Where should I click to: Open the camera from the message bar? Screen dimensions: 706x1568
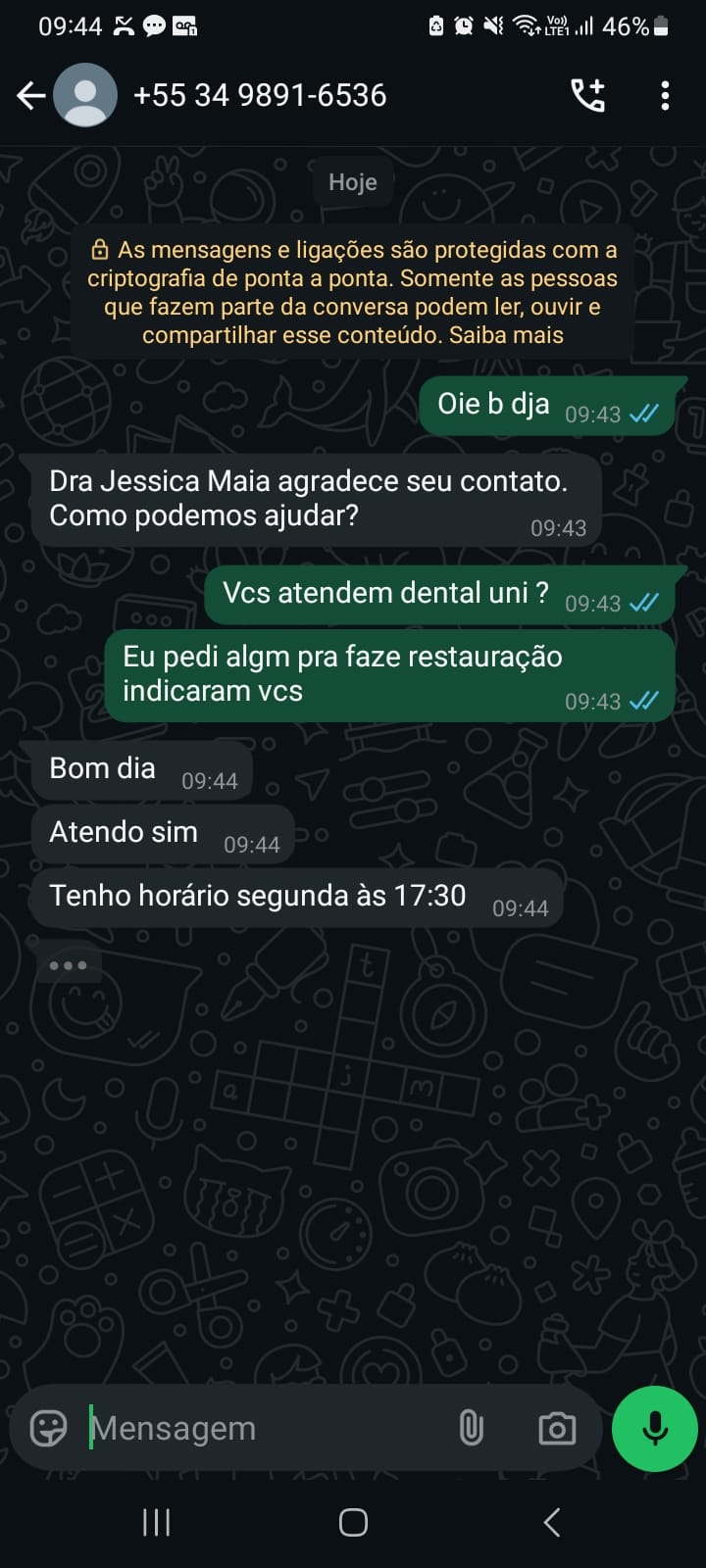point(557,1428)
